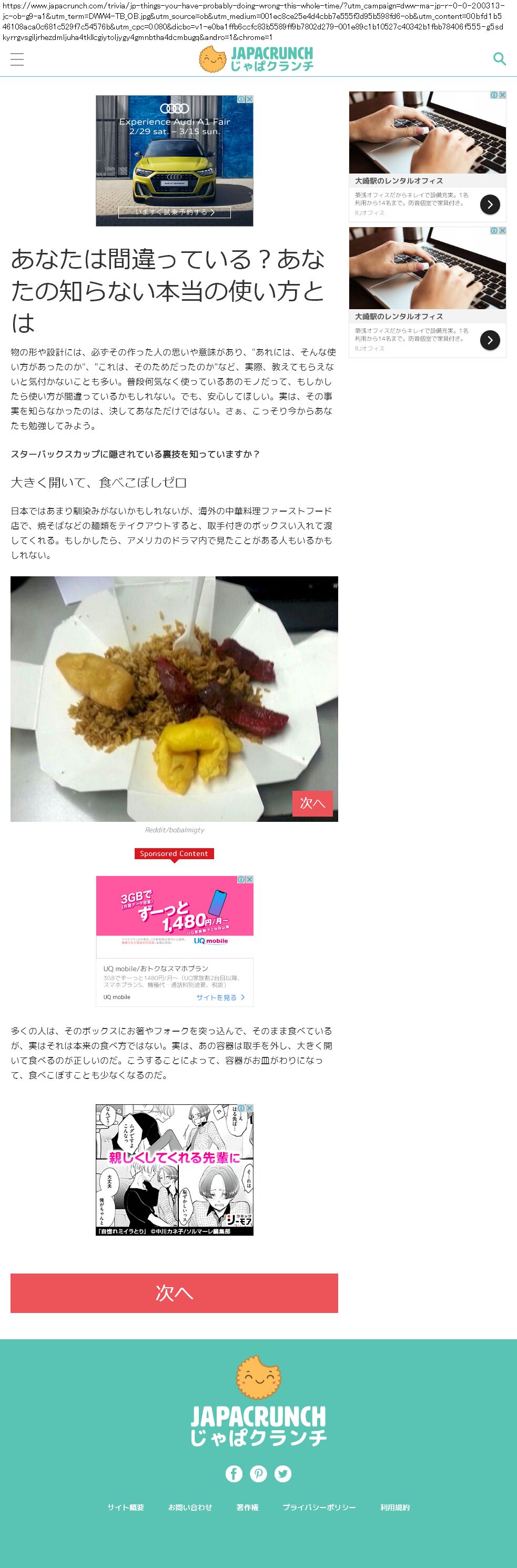Open the サイト概要 footer link
Screen dimensions: 517x1568
coord(126,1507)
